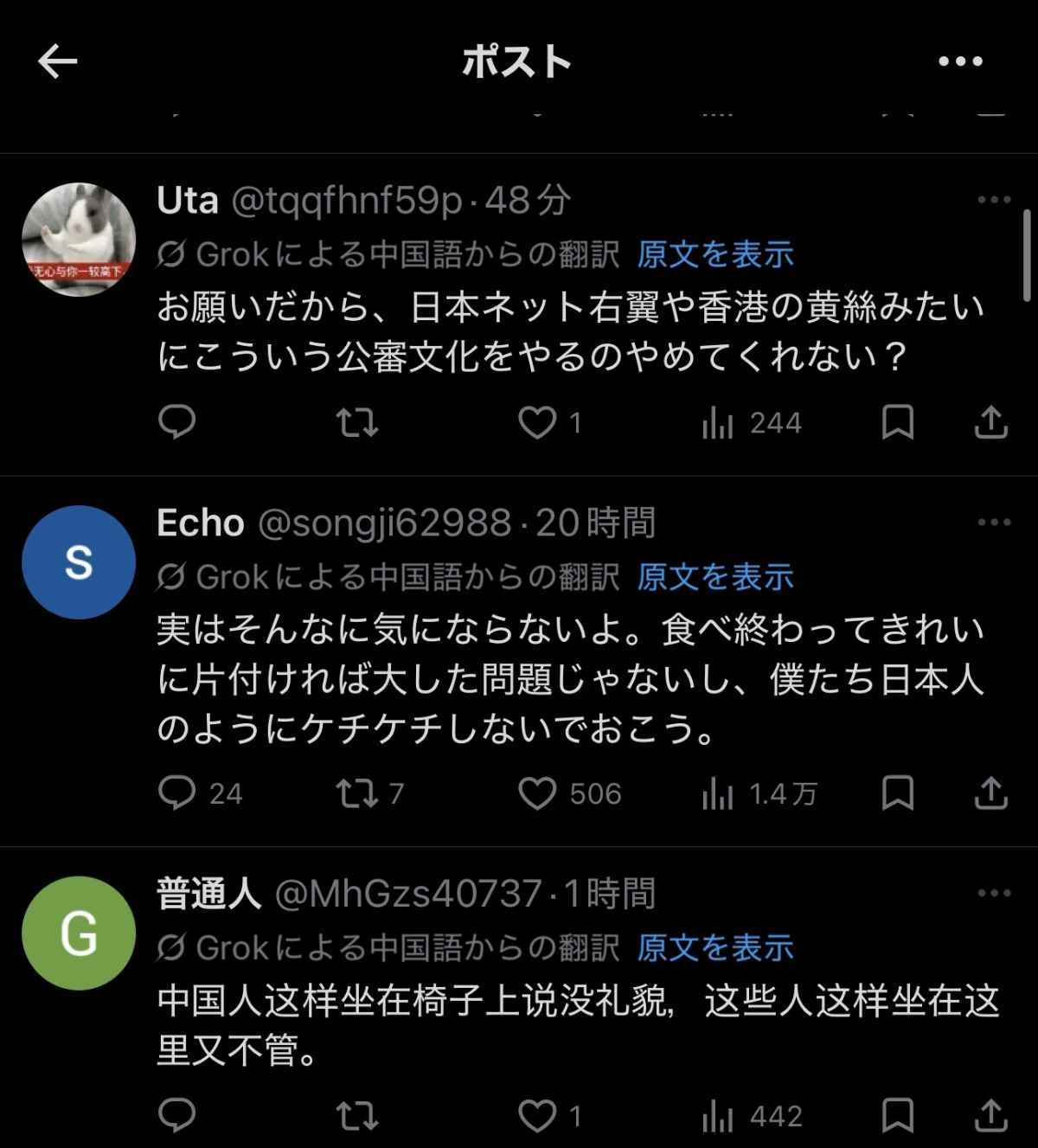Repost Echo's post

tap(356, 793)
